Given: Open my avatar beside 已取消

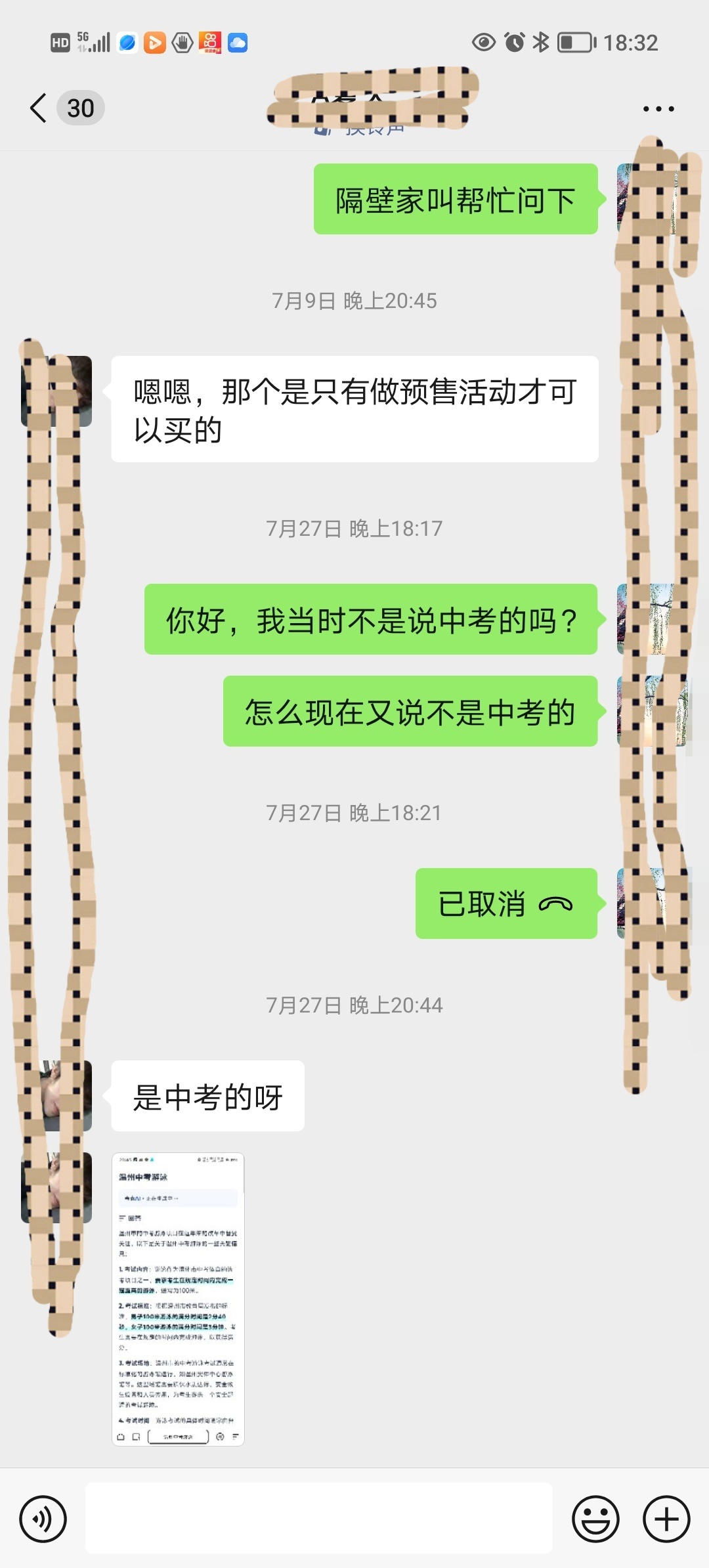Looking at the screenshot, I should [653, 904].
